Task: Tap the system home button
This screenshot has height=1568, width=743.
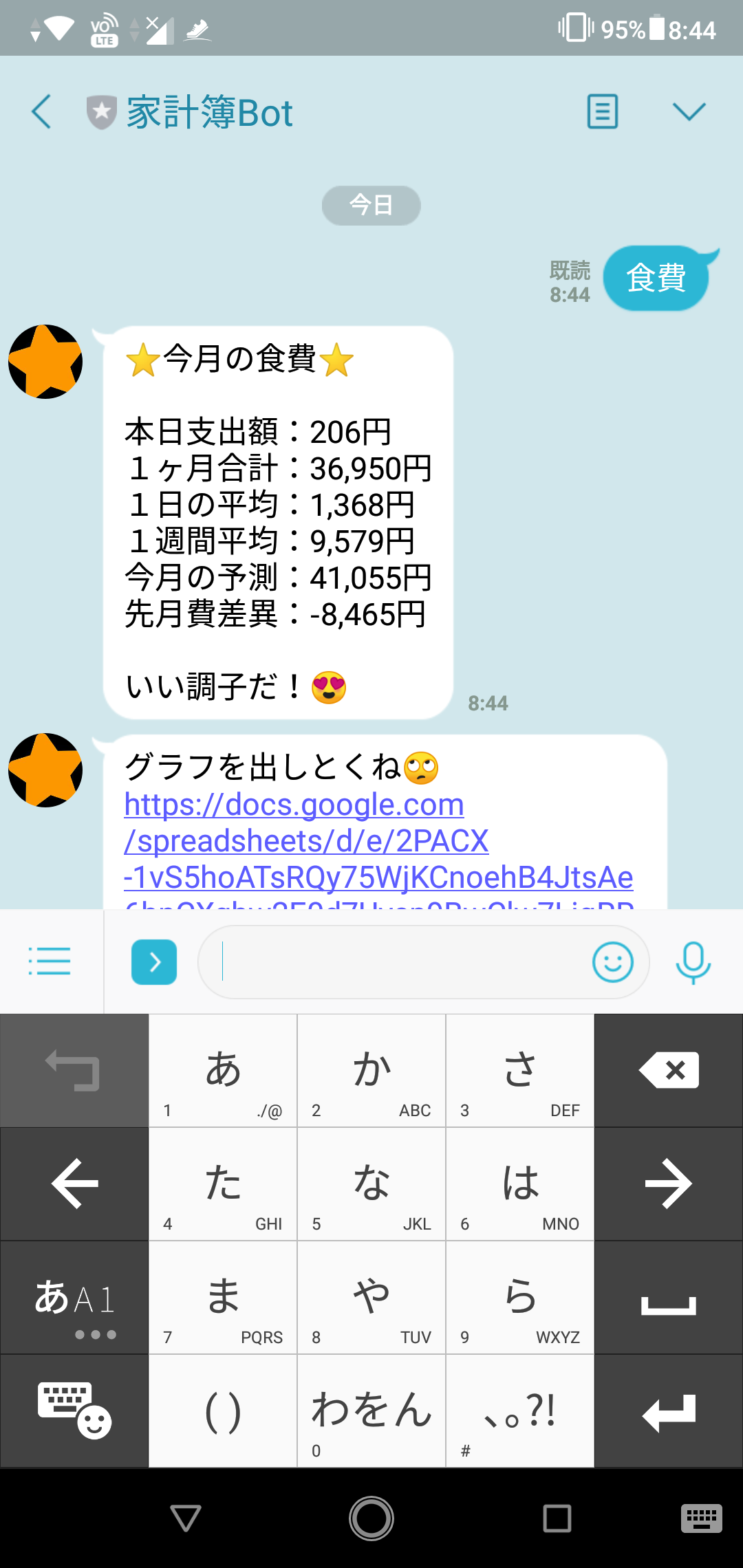Action: tap(371, 1518)
